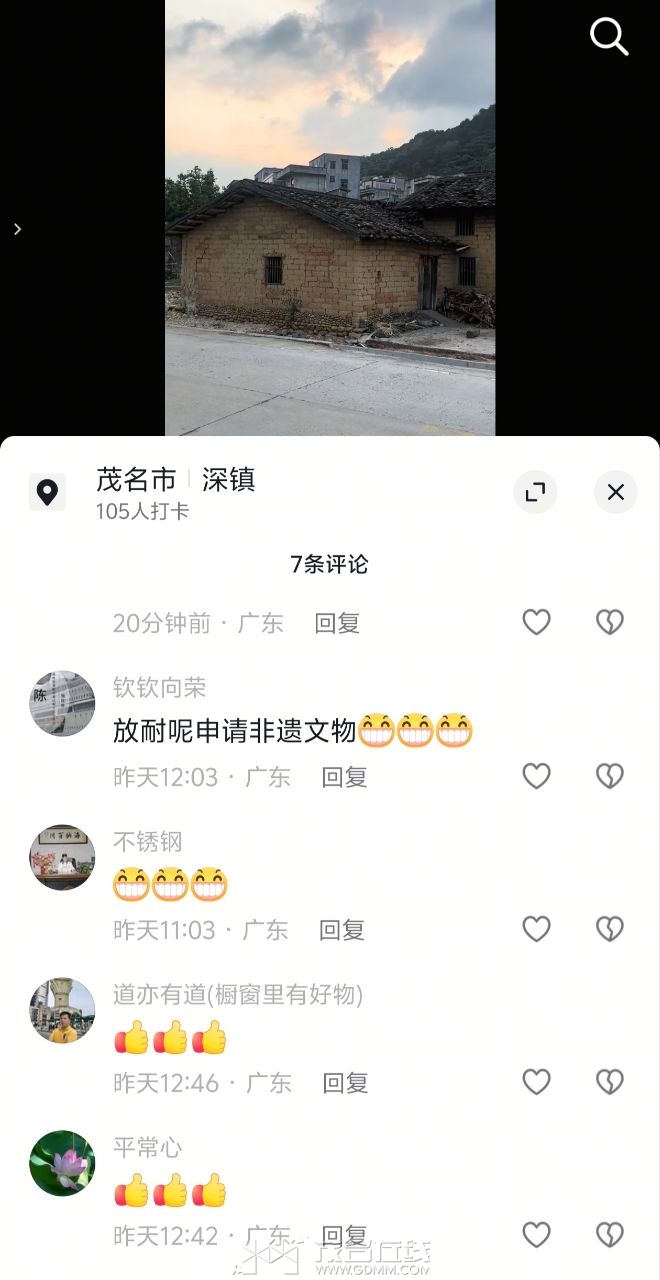Open 钦钦向荣's profile avatar
The image size is (660, 1280).
62,704
